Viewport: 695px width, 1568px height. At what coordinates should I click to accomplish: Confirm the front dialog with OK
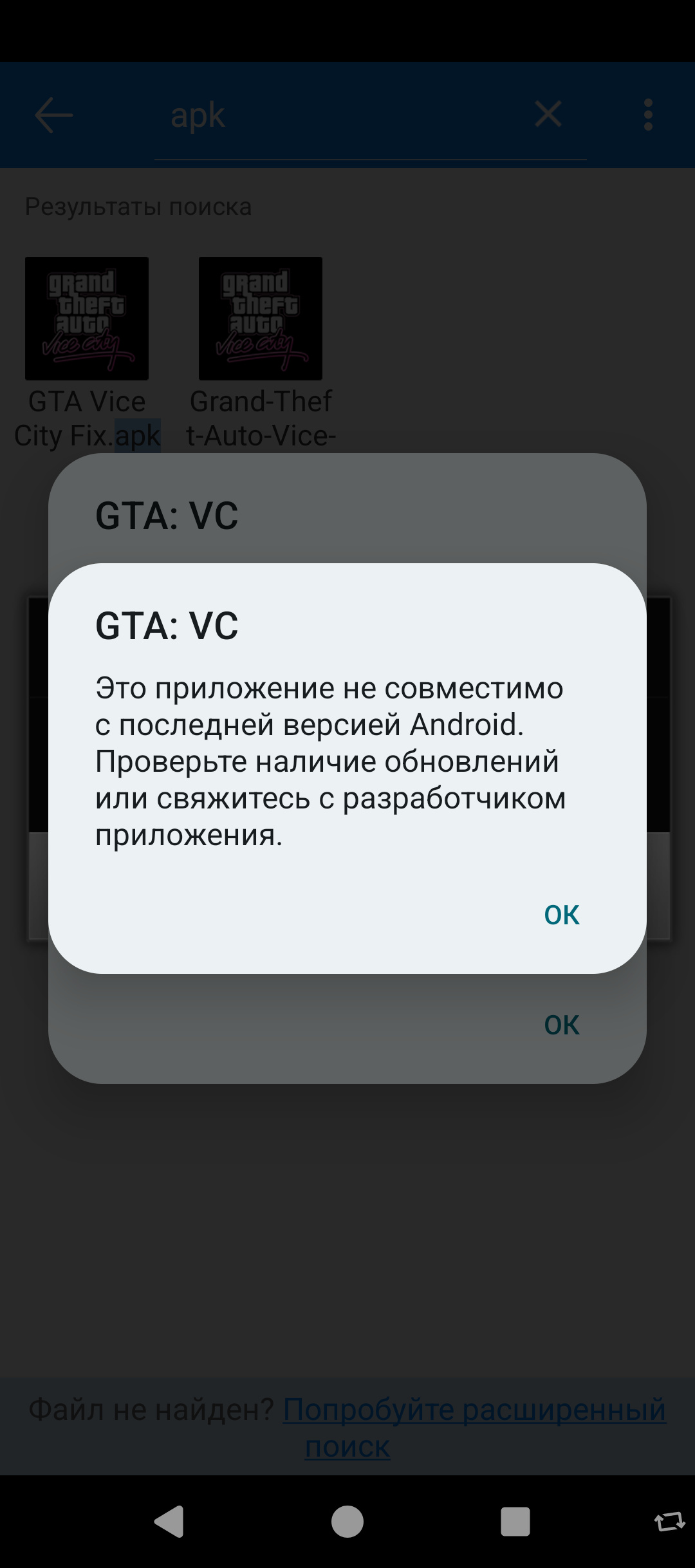561,915
